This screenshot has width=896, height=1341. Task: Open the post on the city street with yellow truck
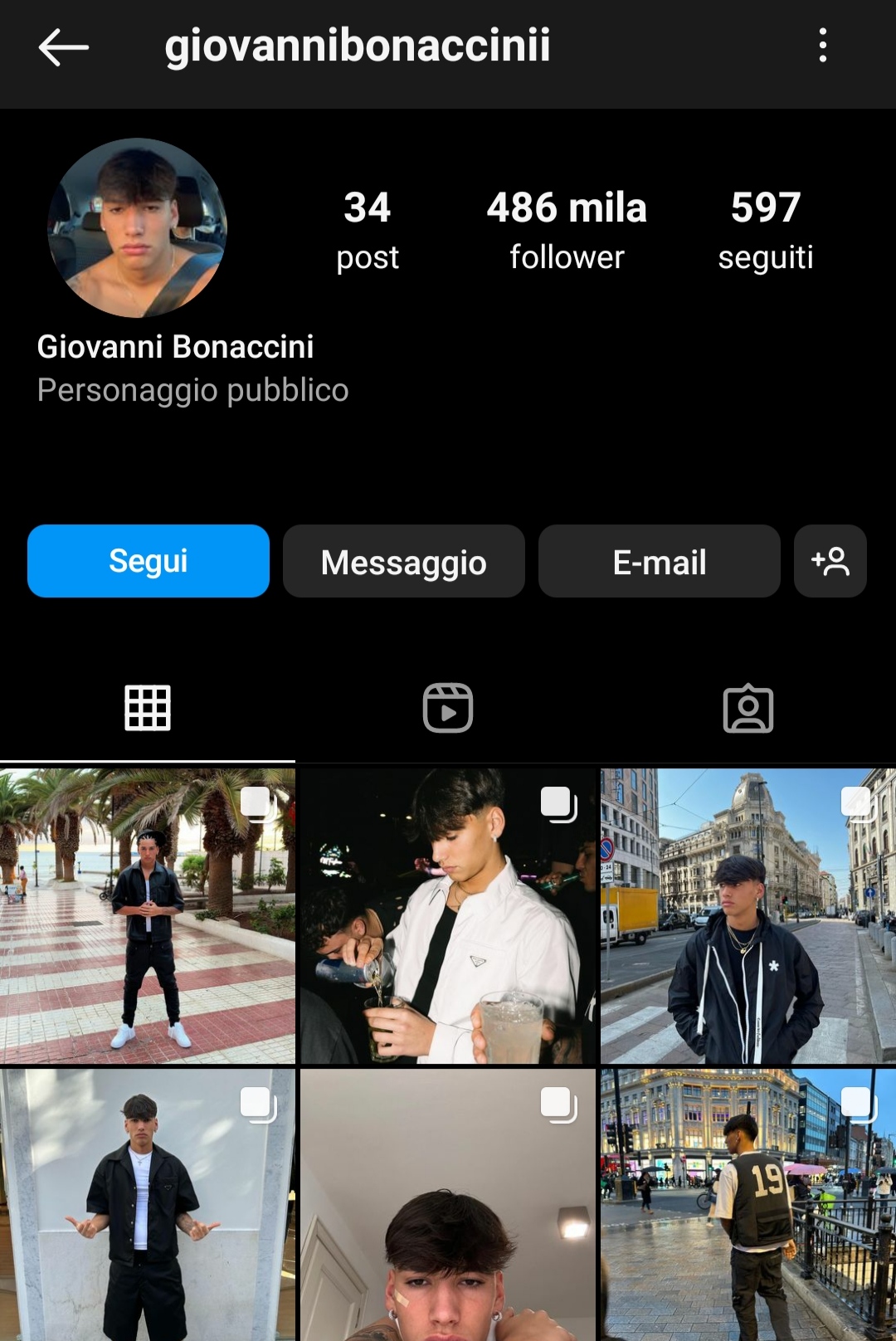(x=748, y=916)
